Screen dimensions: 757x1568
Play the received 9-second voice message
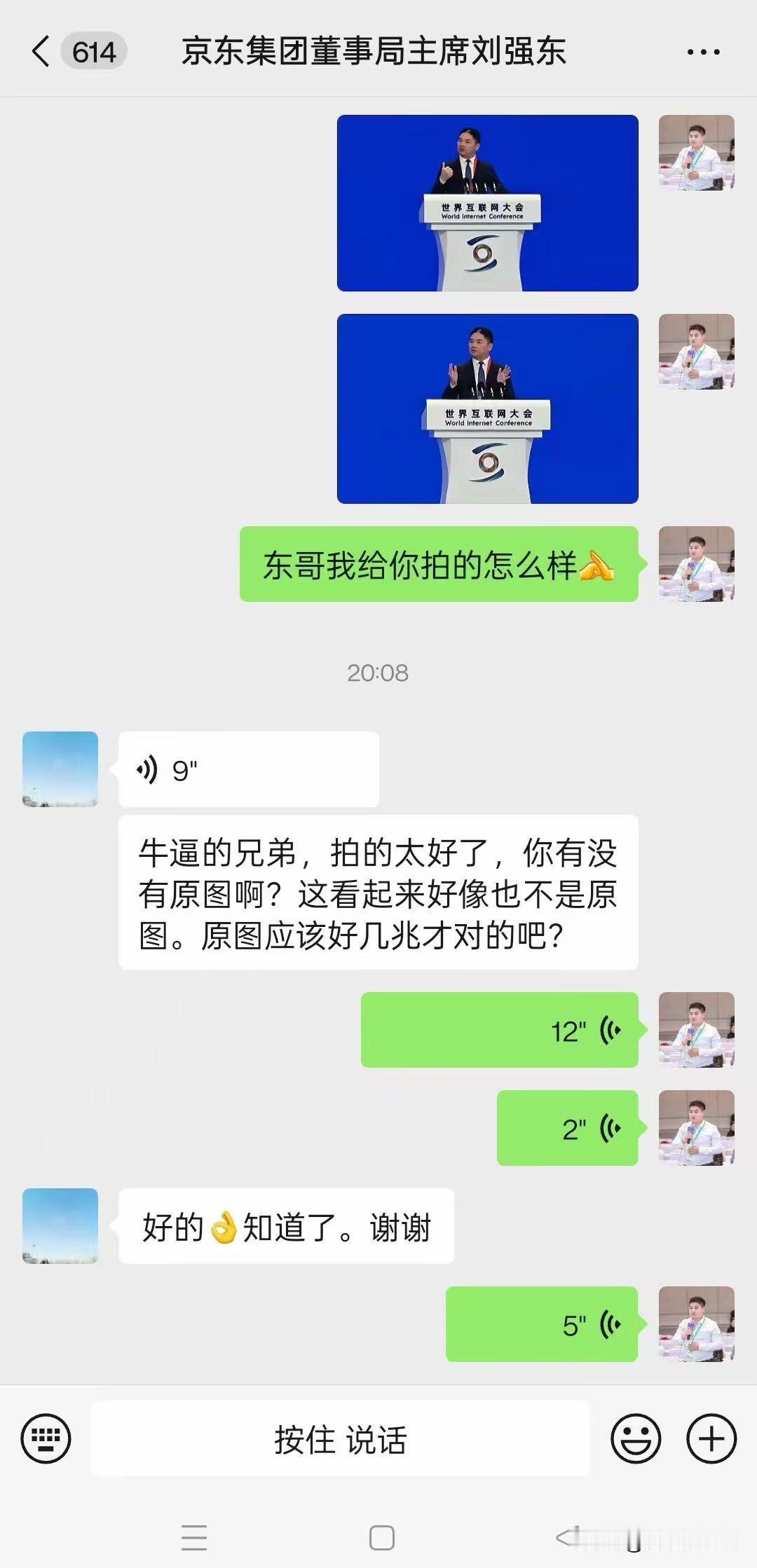tap(249, 769)
